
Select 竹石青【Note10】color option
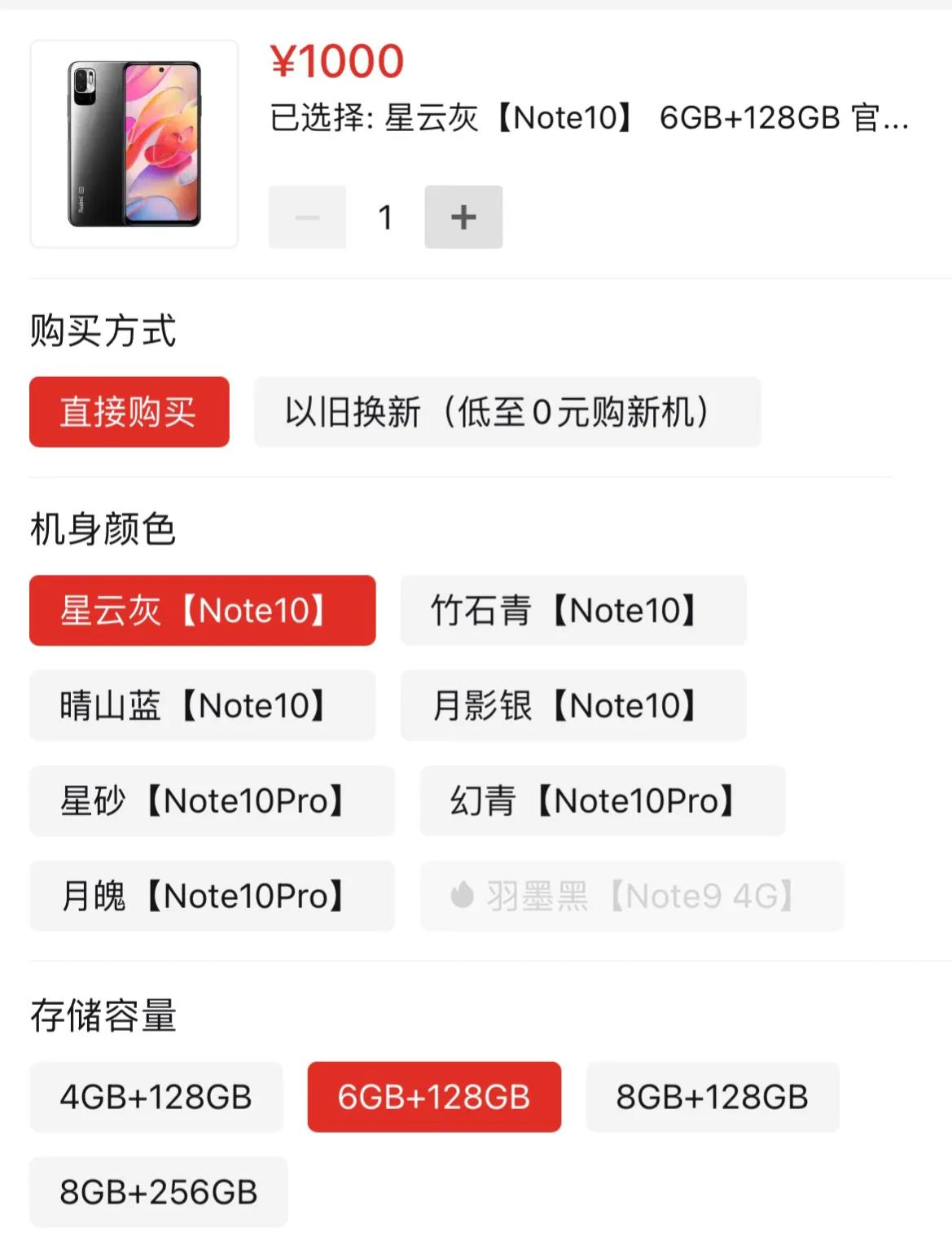coord(573,611)
